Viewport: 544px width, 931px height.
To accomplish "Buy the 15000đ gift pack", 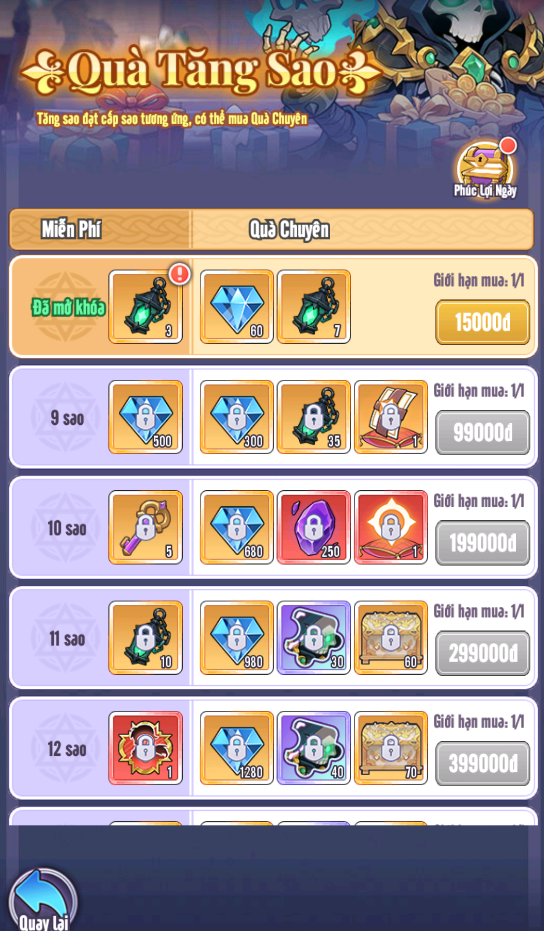I will pos(482,322).
